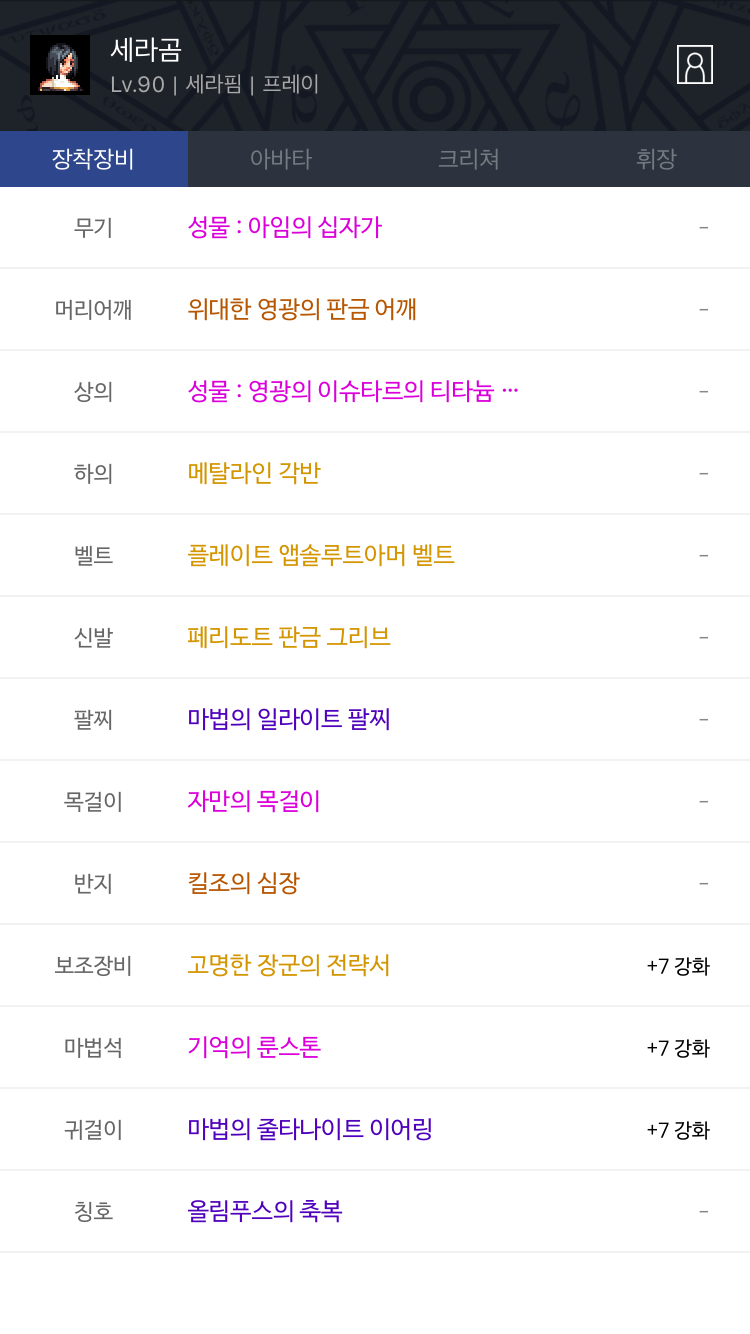Viewport: 750px width, 1334px height.
Task: Open 플레이트 앱솔루트아머 벨트 row
Action: pos(375,555)
